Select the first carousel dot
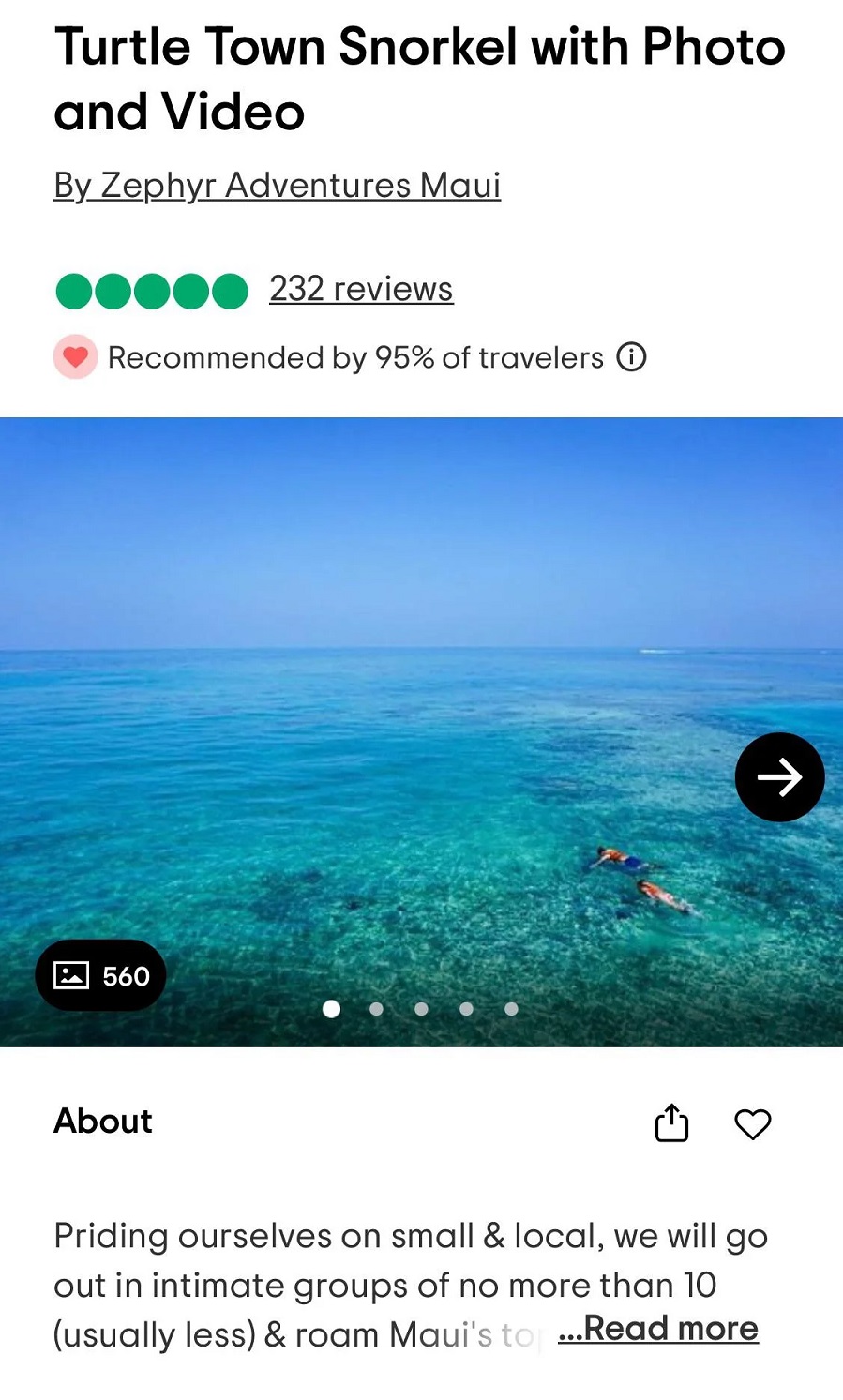This screenshot has width=843, height=1400. 331,1009
